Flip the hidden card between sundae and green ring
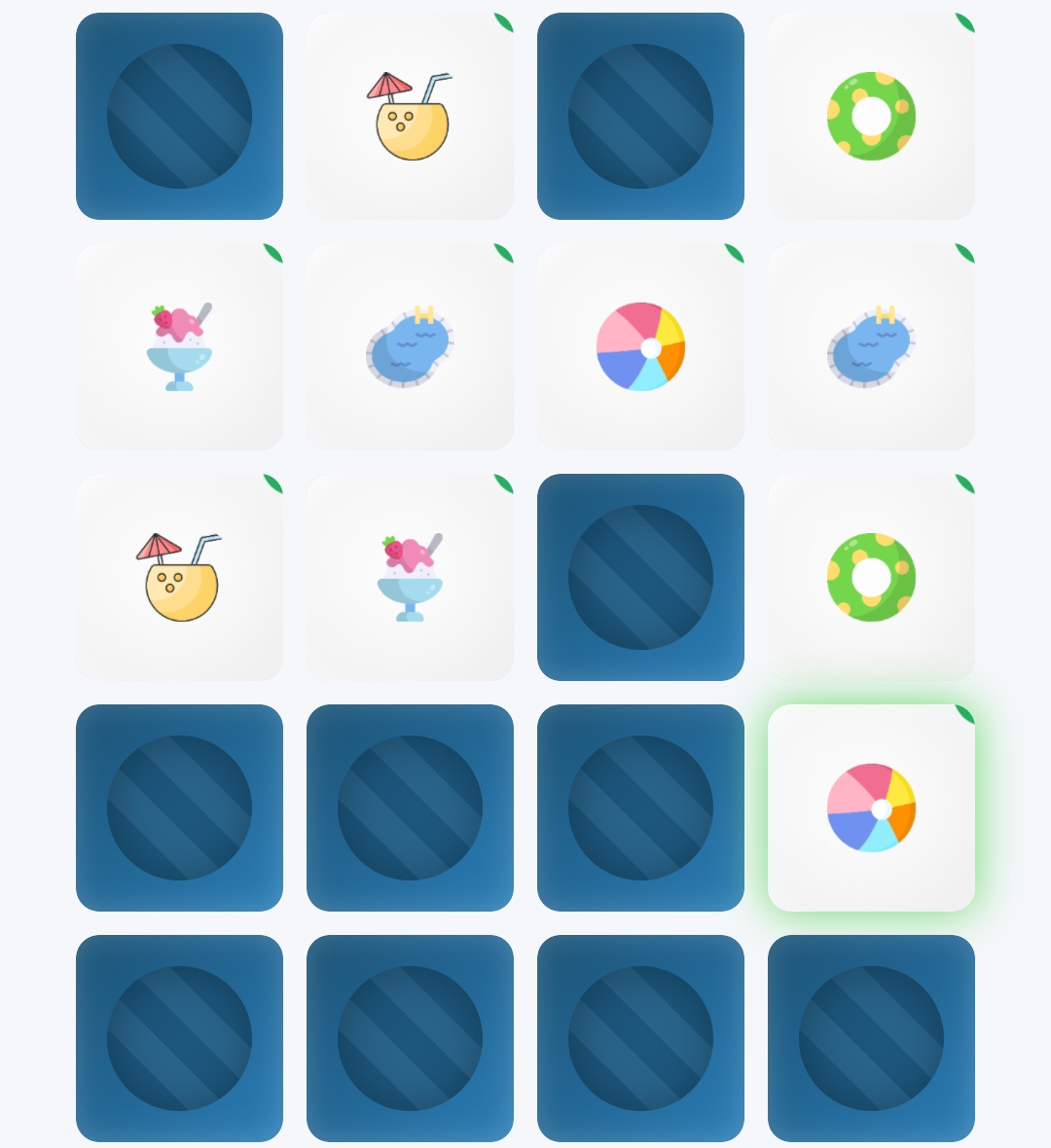 pyautogui.click(x=640, y=577)
